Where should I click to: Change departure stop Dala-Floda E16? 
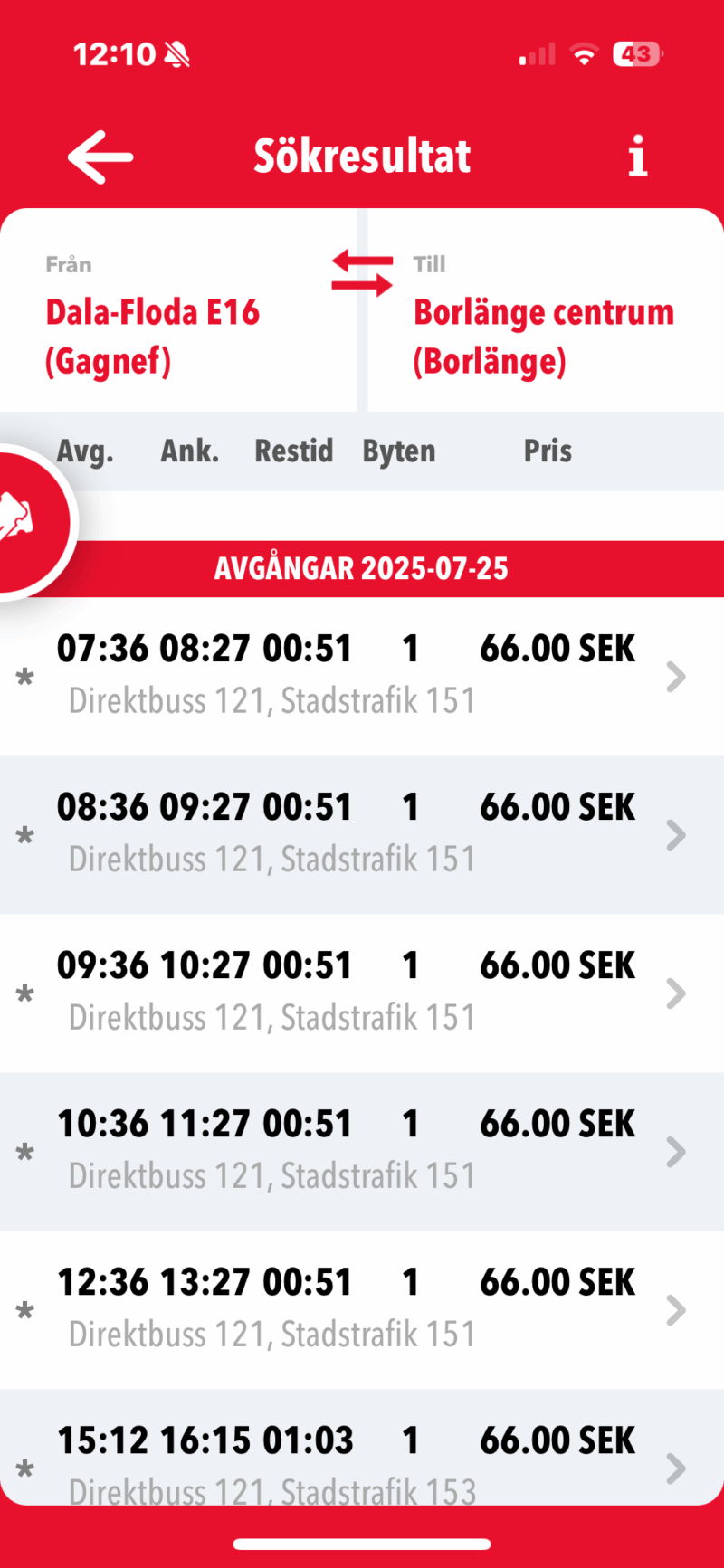point(154,336)
